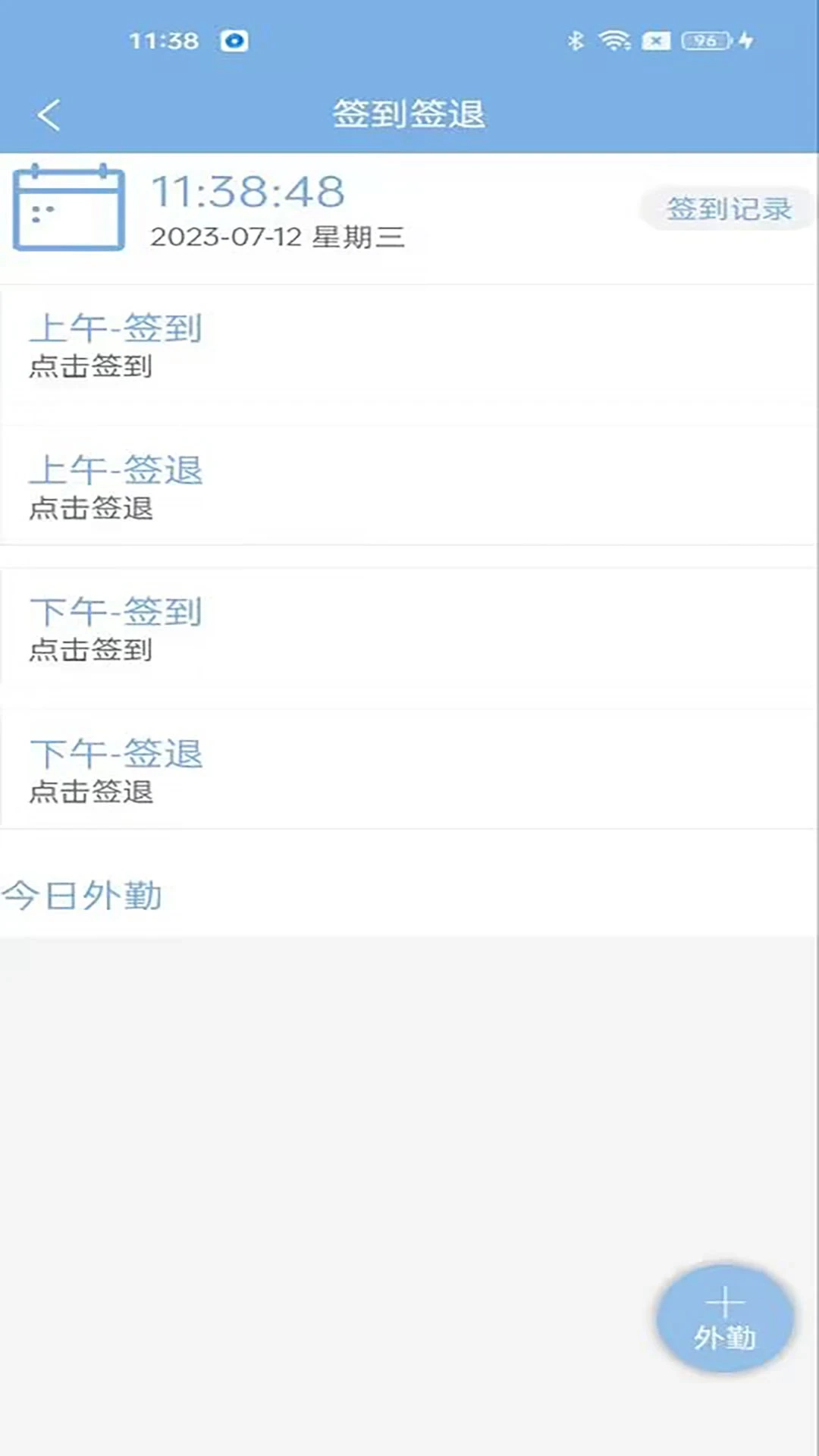Screen dimensions: 819x1456
Task: Click the current time display 11:38:48
Action: 248,192
